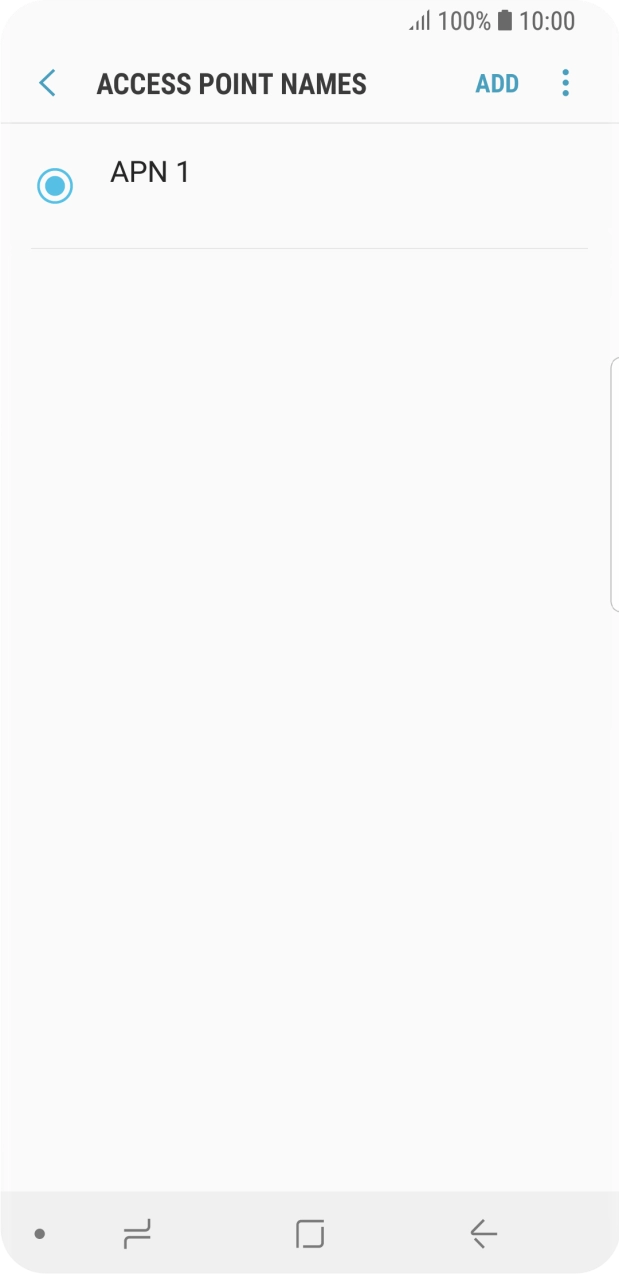The image size is (619, 1274).
Task: Tap the home button in navigation bar
Action: point(310,1234)
